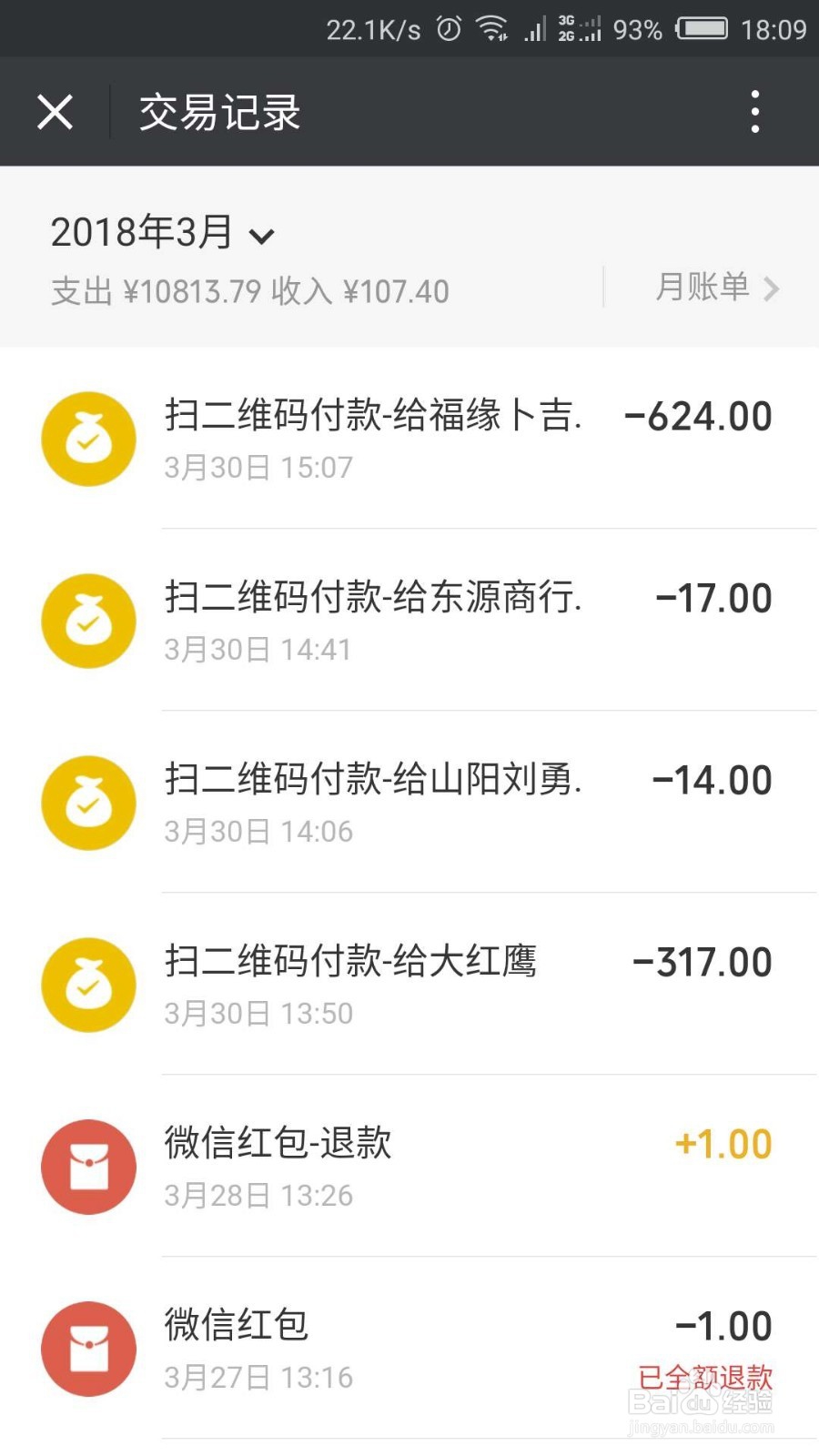
Task: Open the 月账单 monthly bill
Action: [x=717, y=288]
